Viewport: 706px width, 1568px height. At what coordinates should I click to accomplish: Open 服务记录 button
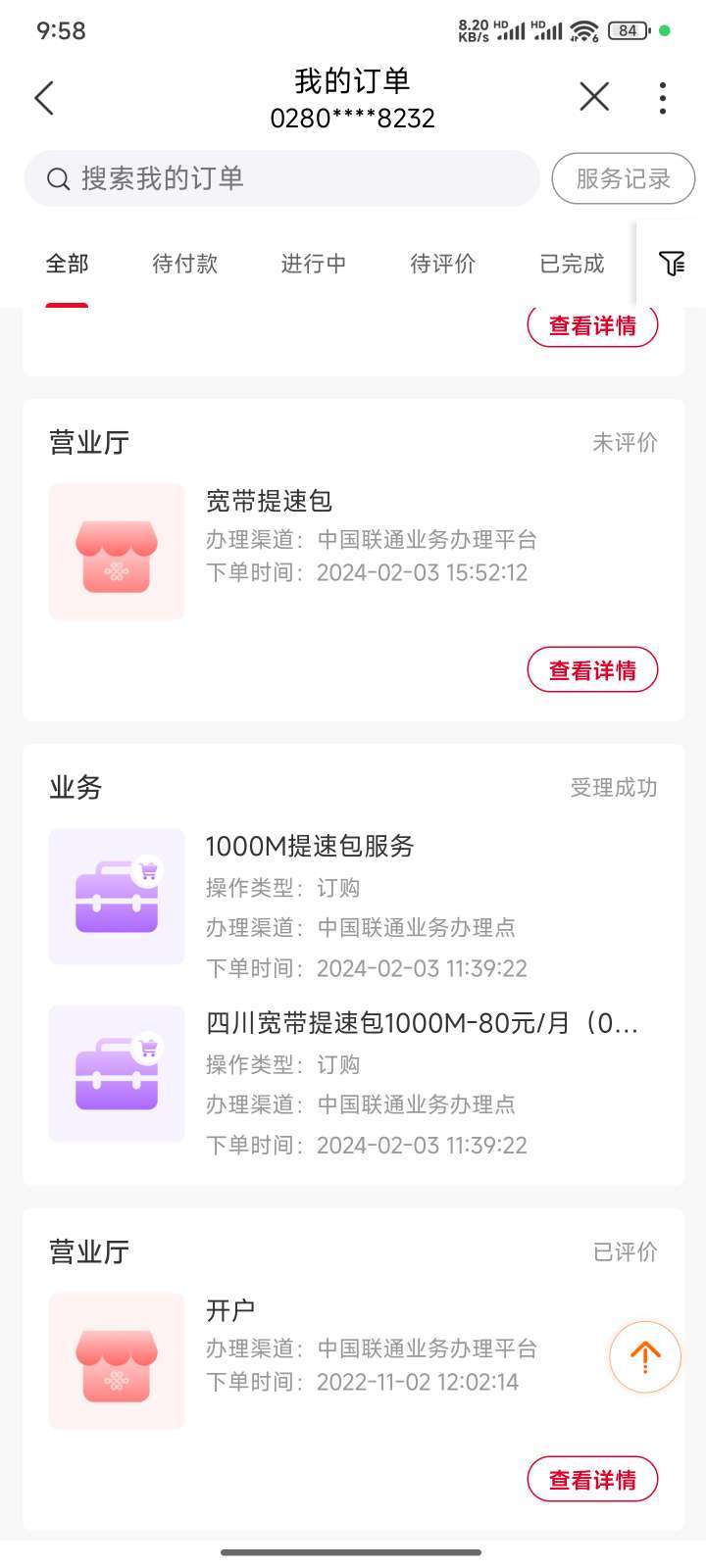[624, 178]
